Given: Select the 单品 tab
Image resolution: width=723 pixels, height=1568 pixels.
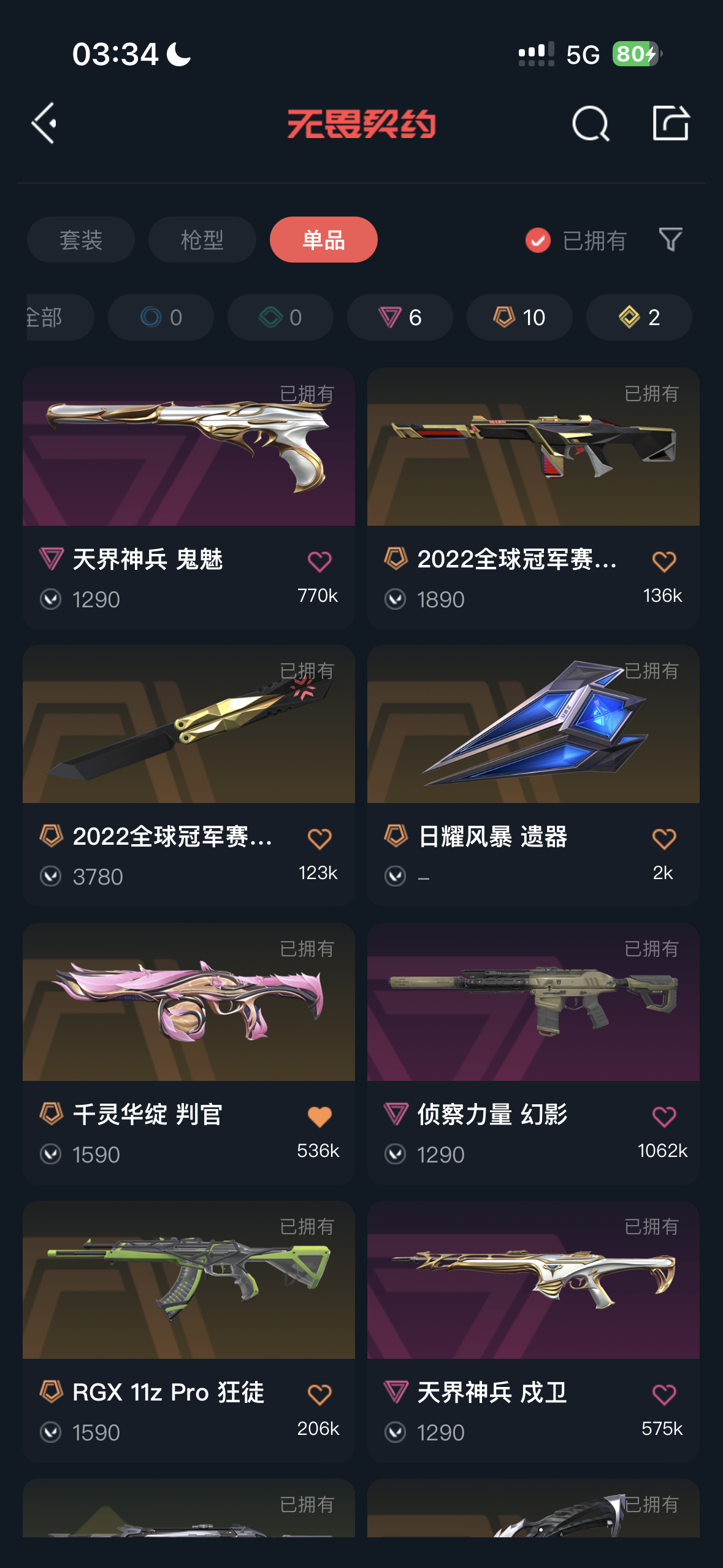Looking at the screenshot, I should [323, 240].
